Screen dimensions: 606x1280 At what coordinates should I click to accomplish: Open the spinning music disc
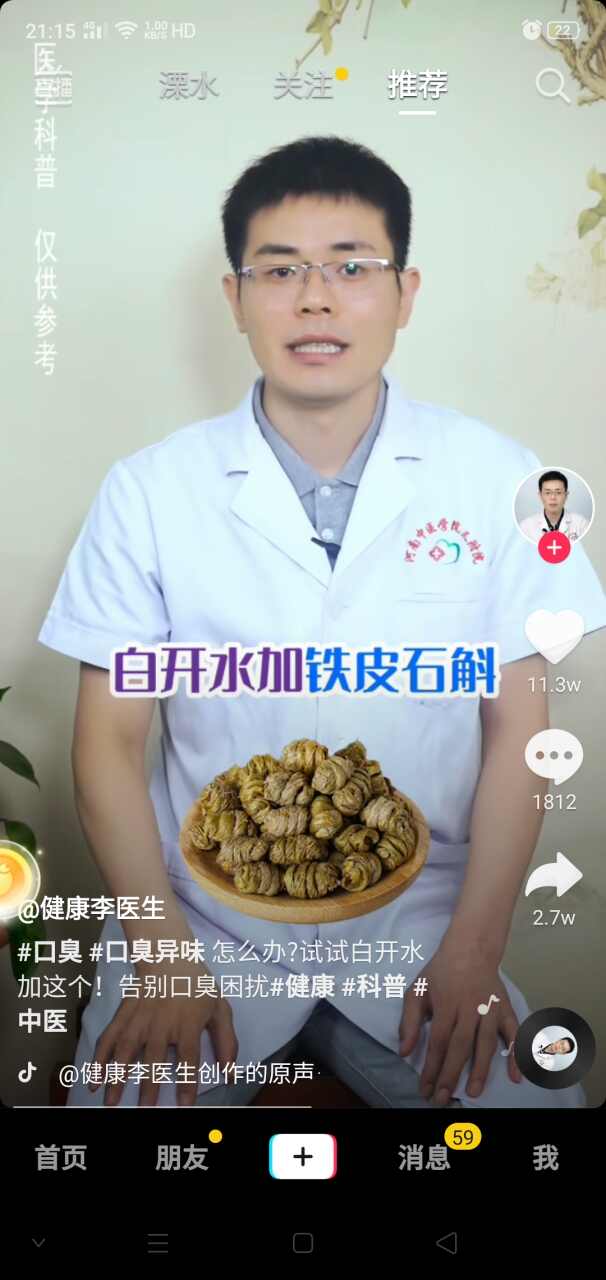(x=554, y=1048)
